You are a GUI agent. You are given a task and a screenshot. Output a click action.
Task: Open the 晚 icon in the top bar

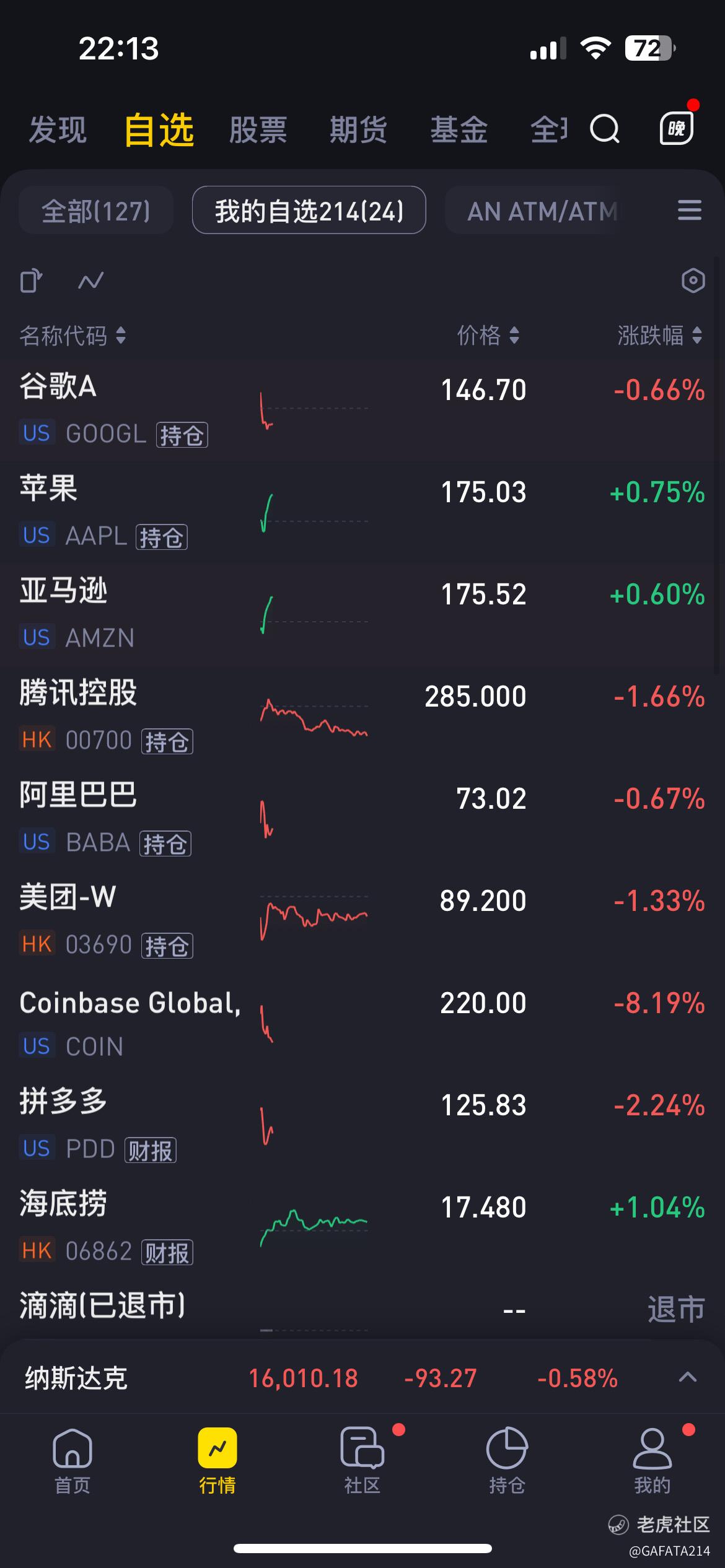[676, 128]
